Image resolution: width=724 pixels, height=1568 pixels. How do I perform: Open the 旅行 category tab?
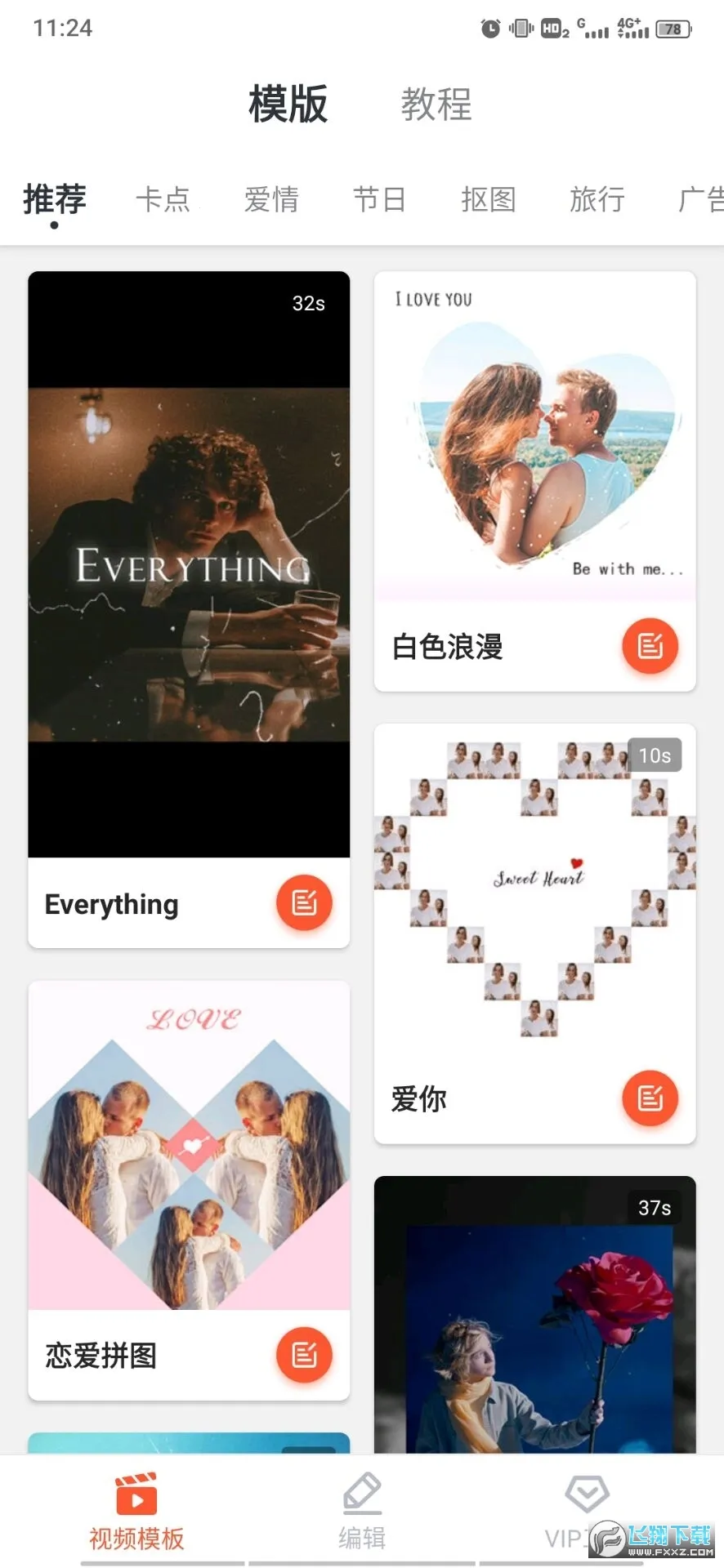596,199
